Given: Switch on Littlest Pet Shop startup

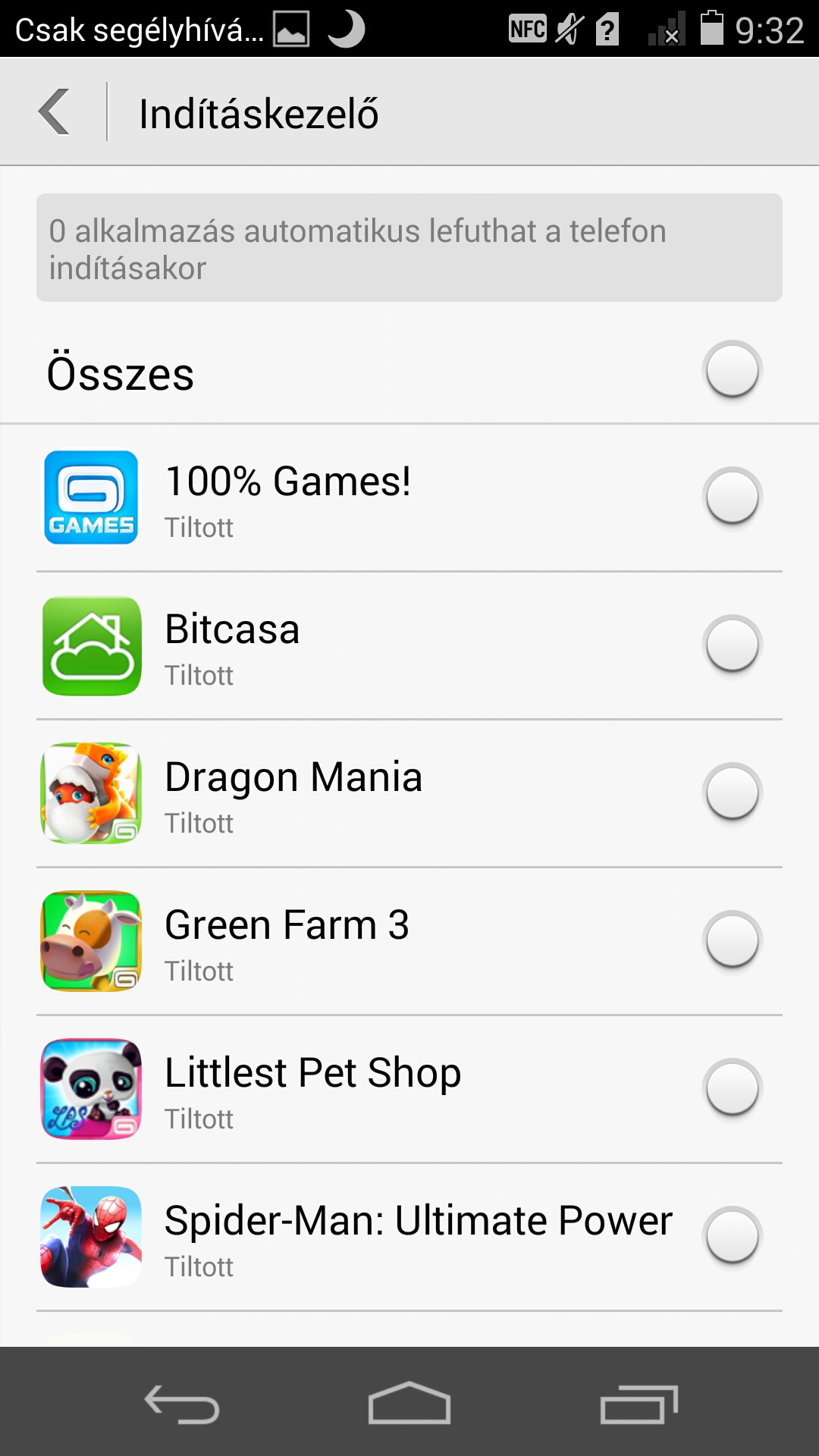Looking at the screenshot, I should click(x=732, y=1088).
